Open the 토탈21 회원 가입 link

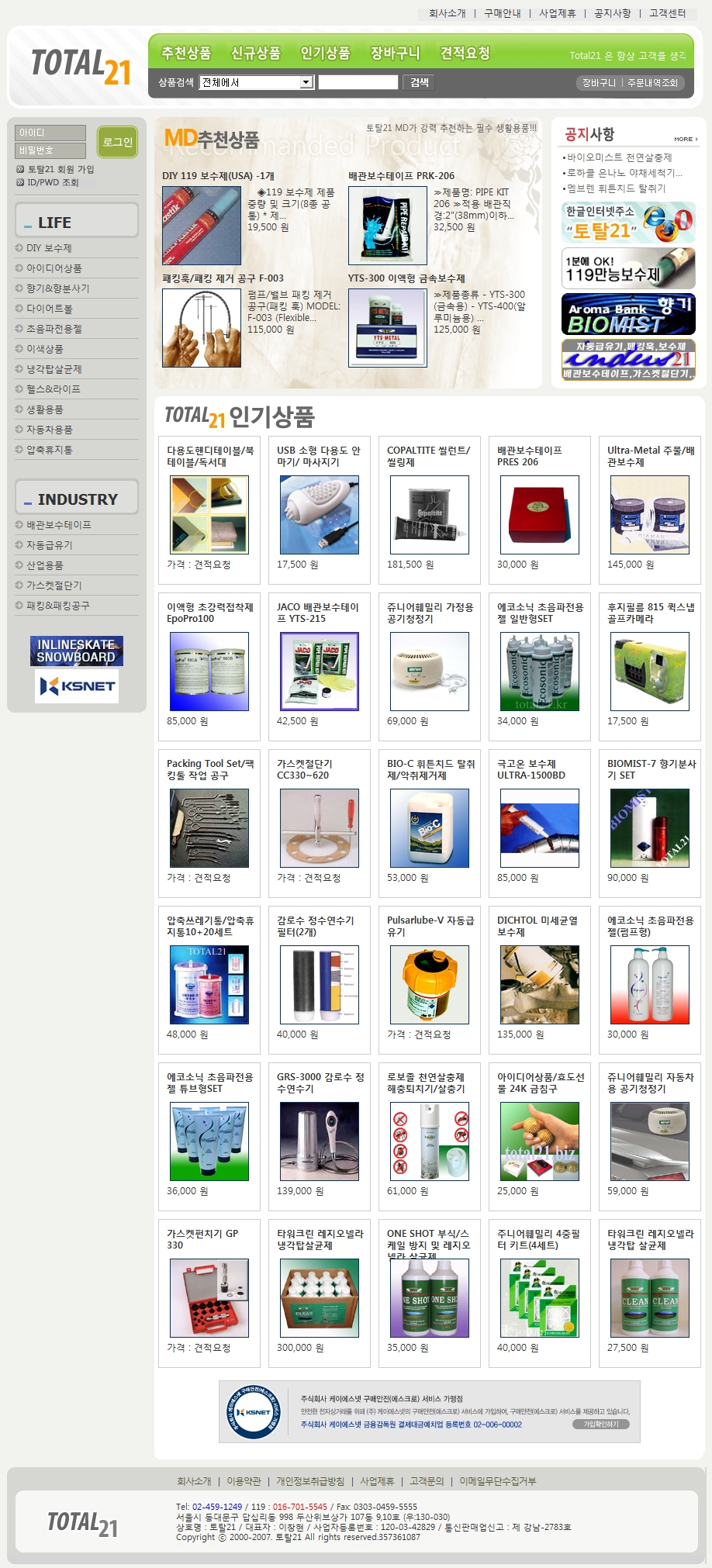coord(60,169)
